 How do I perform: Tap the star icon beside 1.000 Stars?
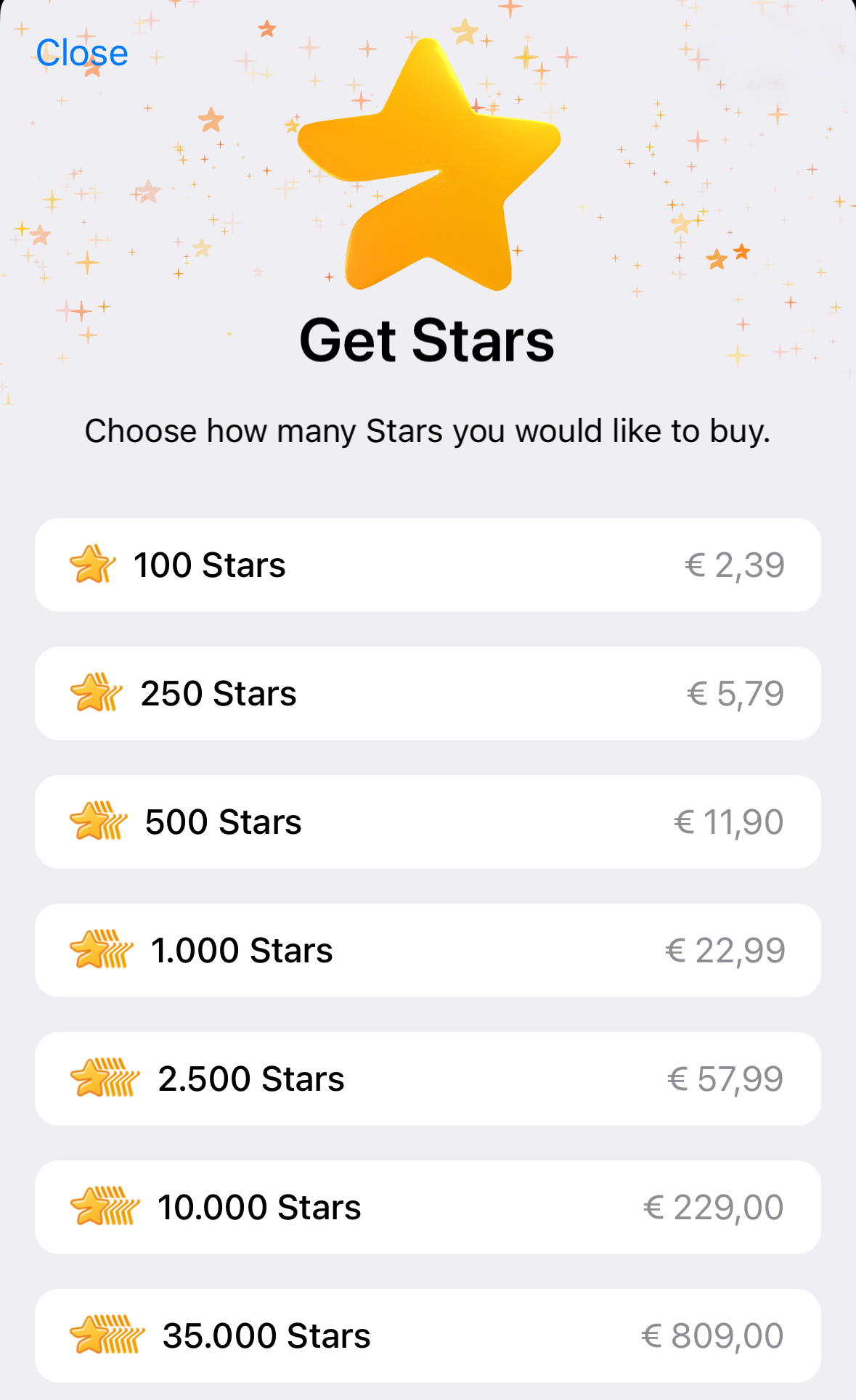pyautogui.click(x=102, y=949)
